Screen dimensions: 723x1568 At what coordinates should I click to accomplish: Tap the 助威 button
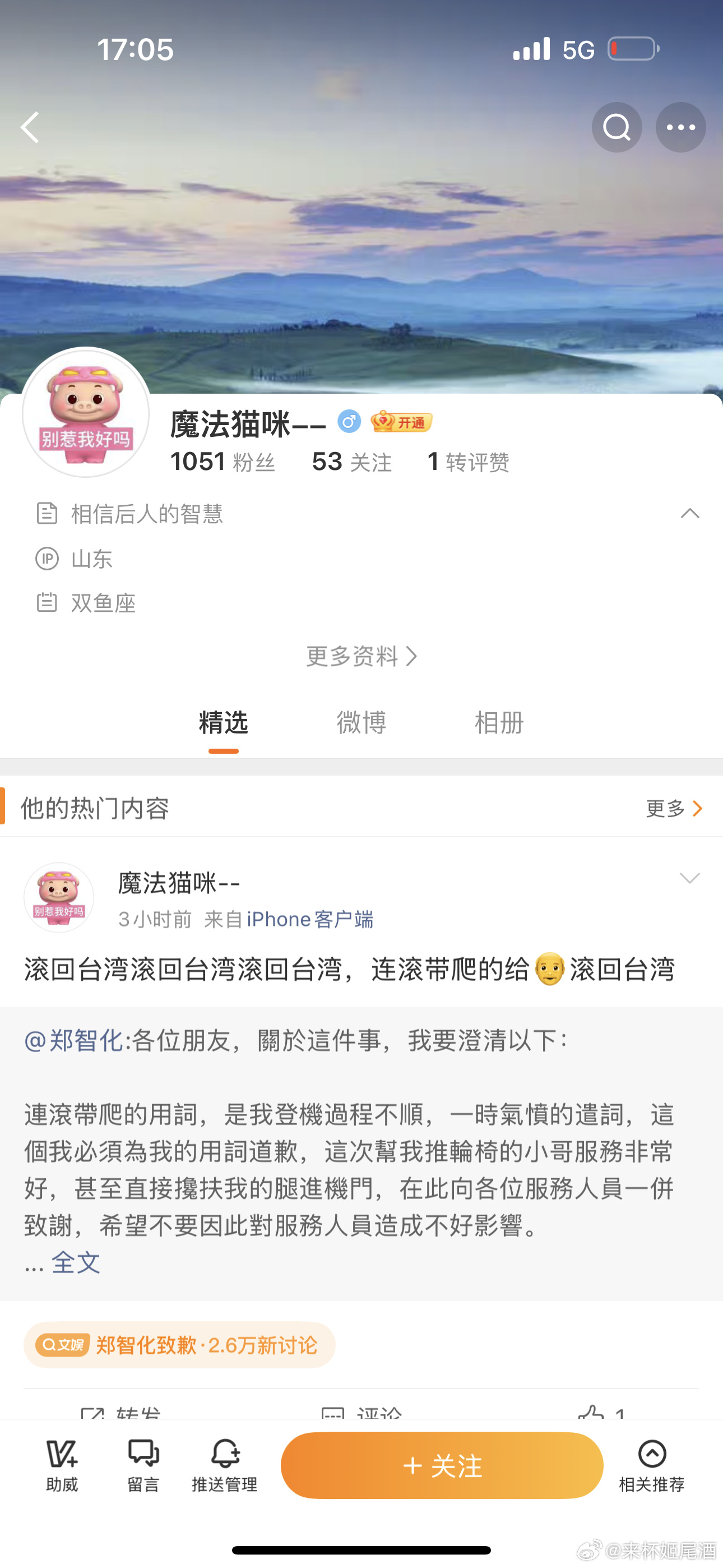(62, 1464)
